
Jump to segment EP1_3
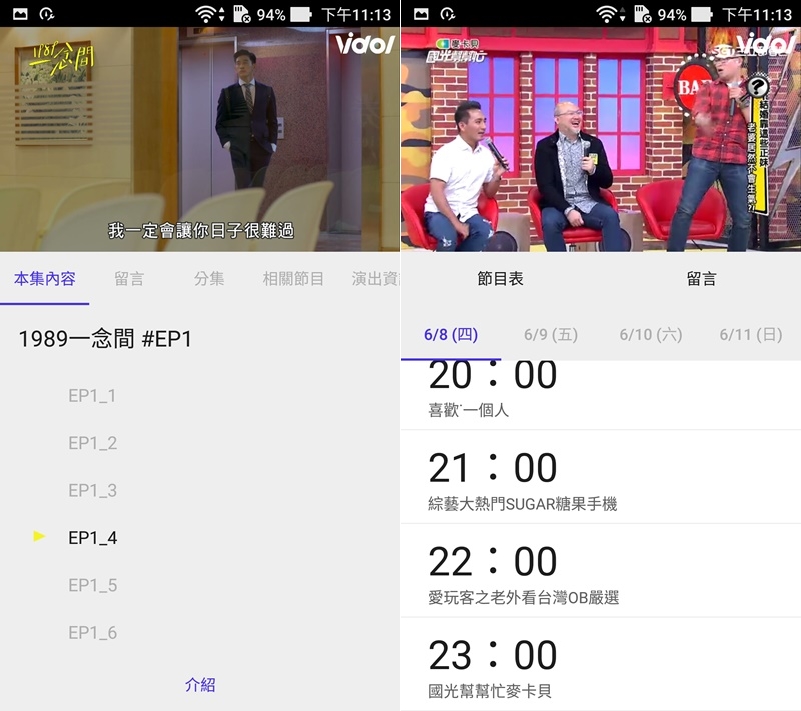point(92,490)
